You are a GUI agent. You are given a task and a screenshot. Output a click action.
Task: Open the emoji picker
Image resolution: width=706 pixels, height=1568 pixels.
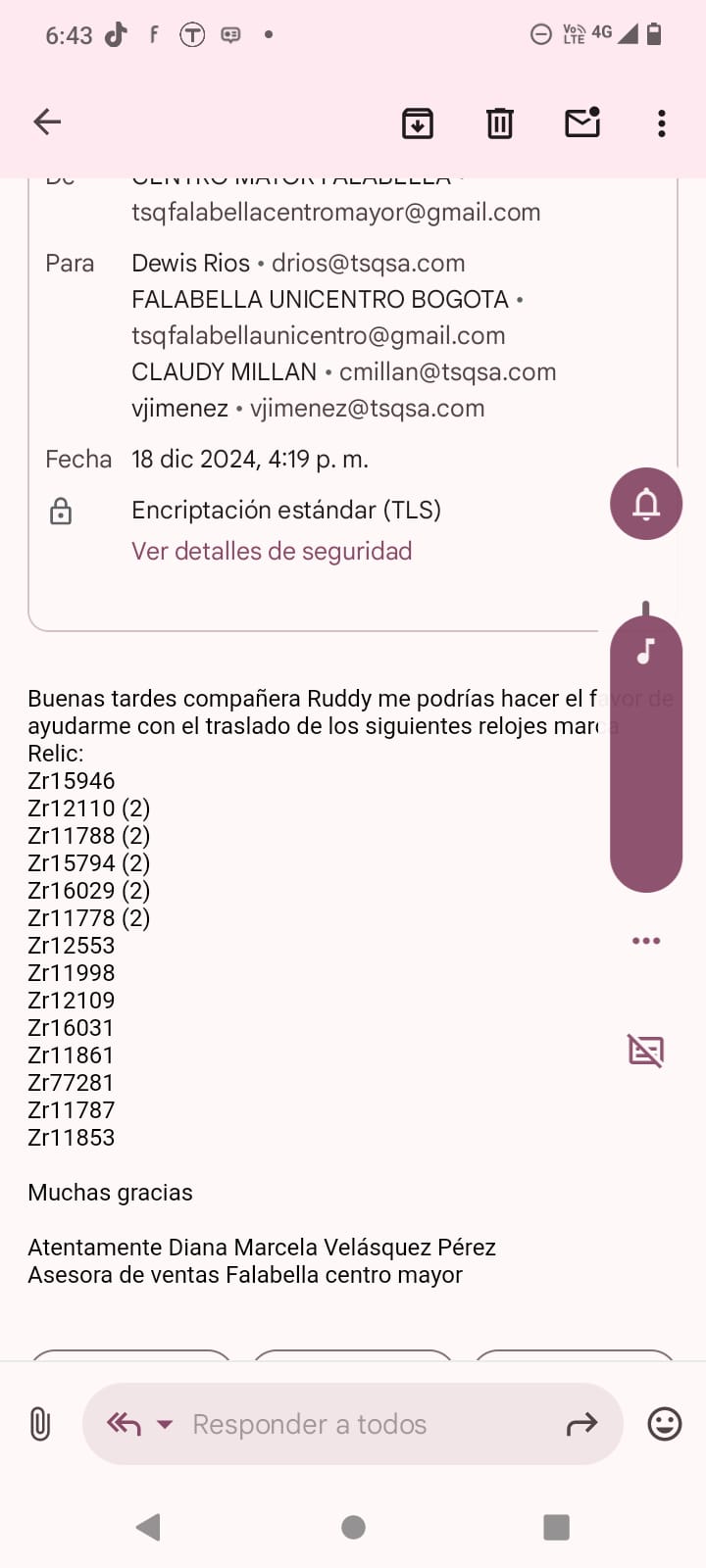point(665,1424)
